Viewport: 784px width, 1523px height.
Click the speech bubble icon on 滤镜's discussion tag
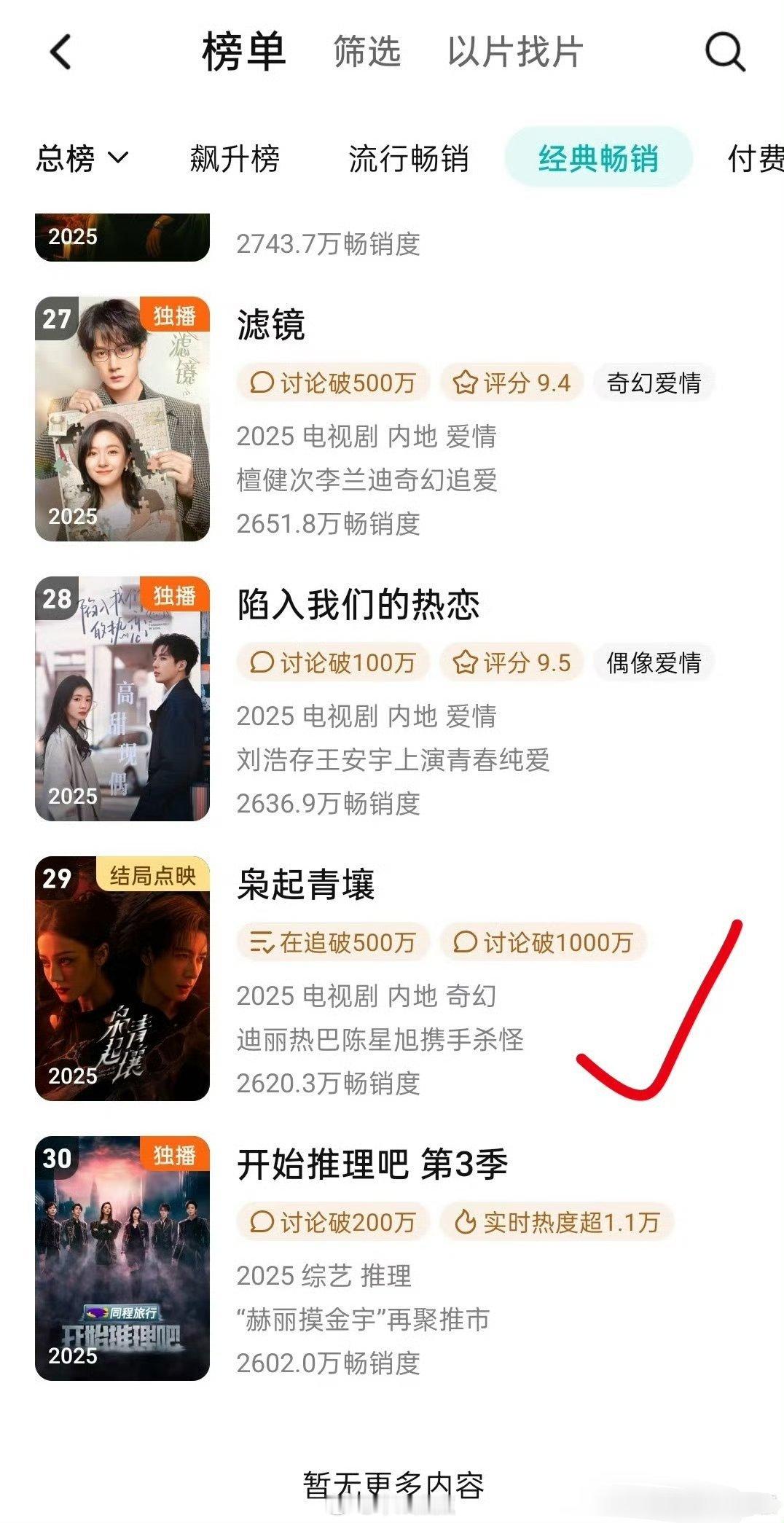[x=264, y=382]
